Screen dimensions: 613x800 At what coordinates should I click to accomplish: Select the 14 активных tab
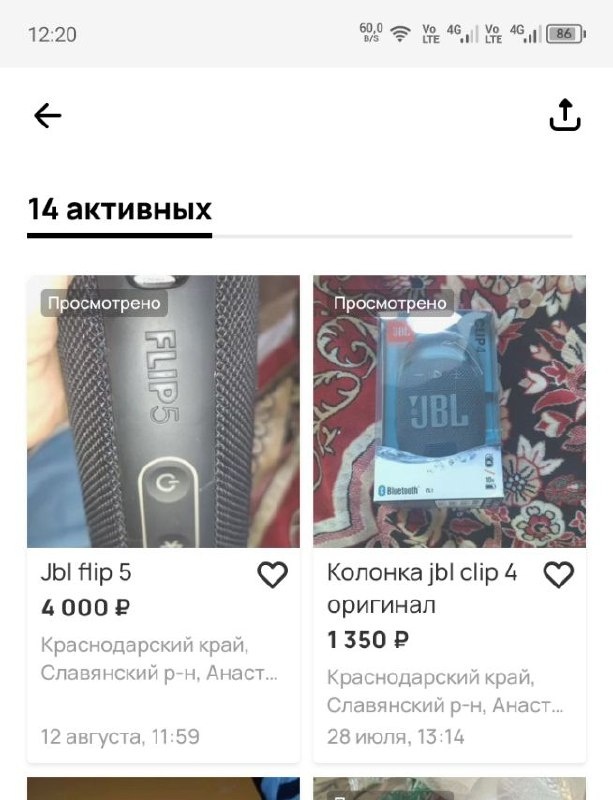(x=119, y=210)
